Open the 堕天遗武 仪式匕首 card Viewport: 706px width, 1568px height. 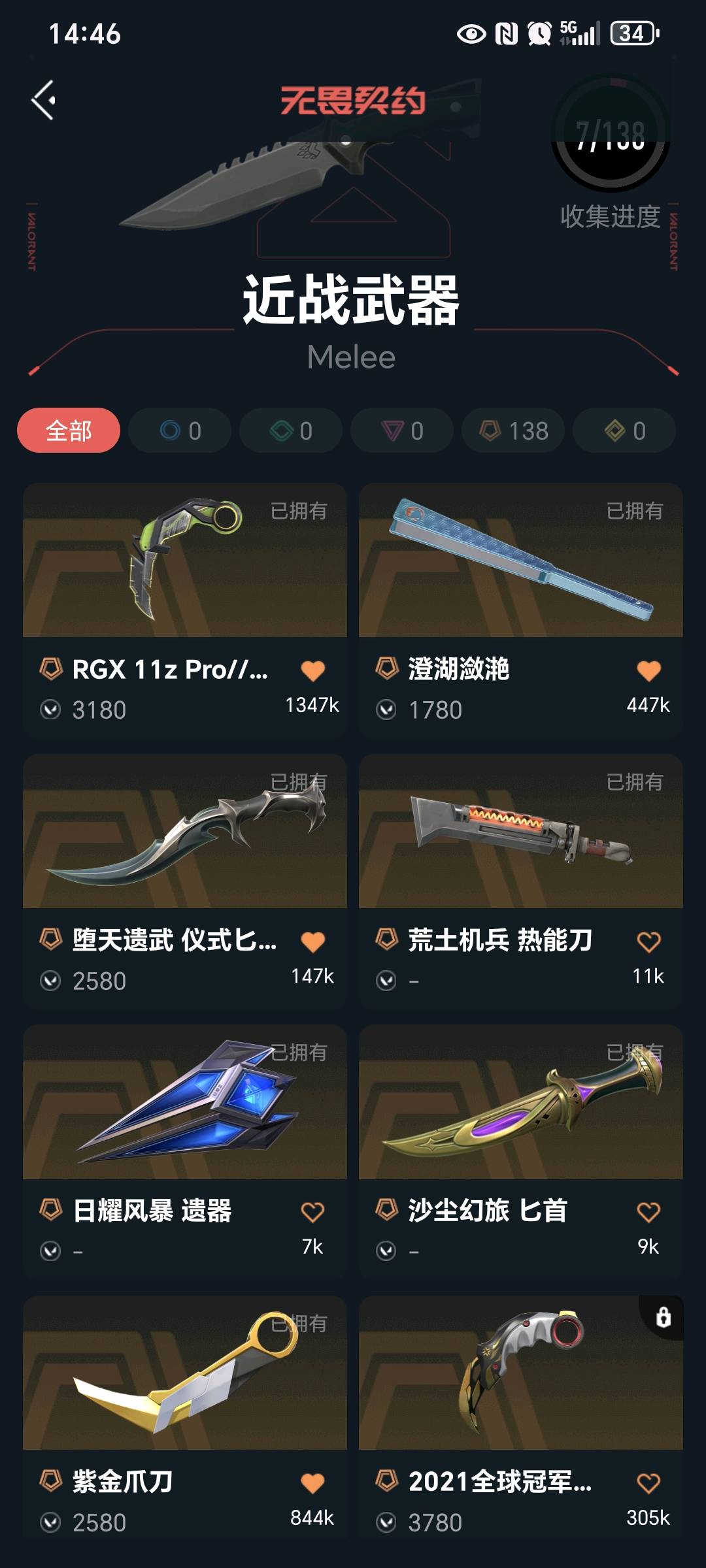tap(185, 832)
